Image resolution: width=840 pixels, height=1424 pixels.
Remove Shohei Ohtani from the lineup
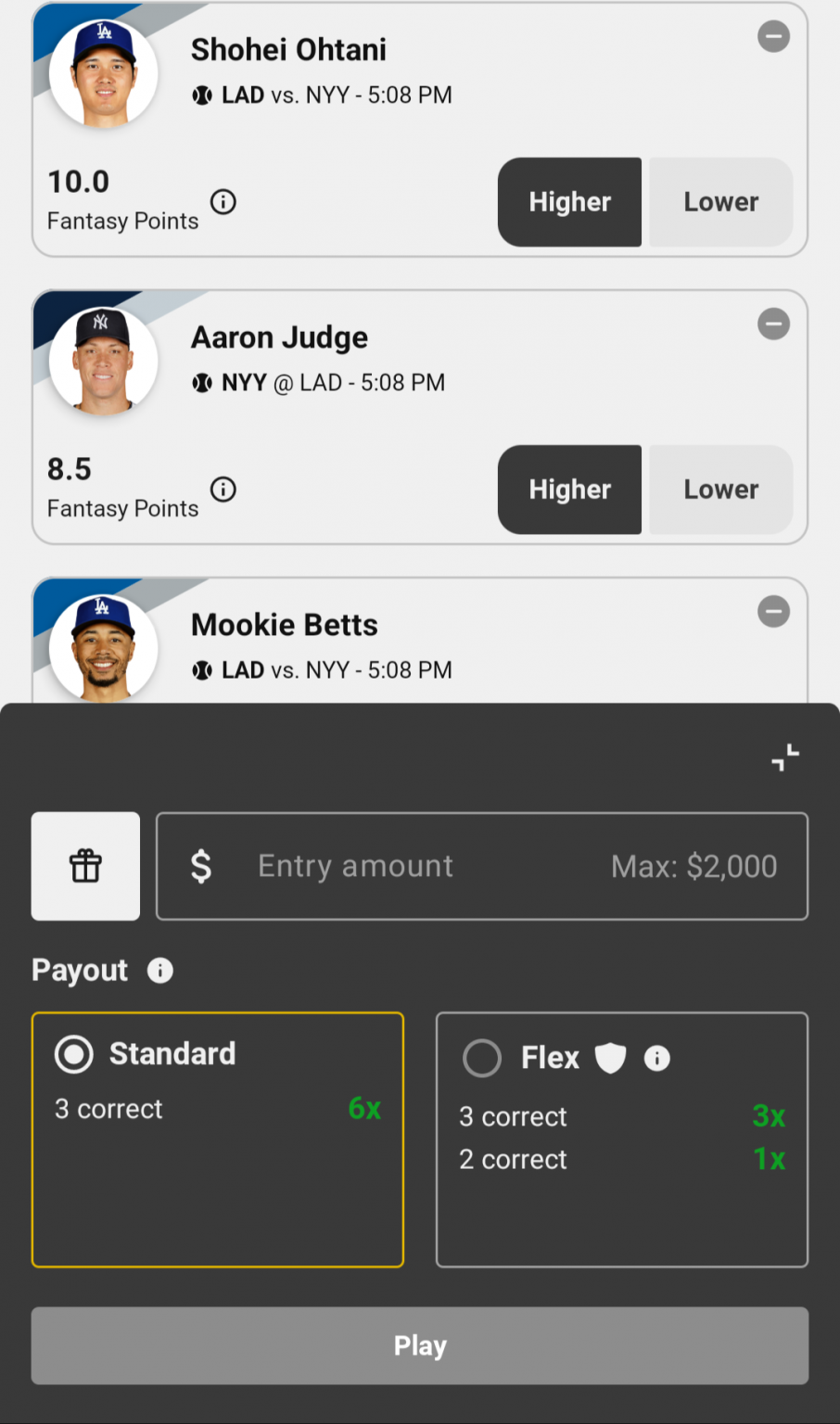click(x=773, y=37)
